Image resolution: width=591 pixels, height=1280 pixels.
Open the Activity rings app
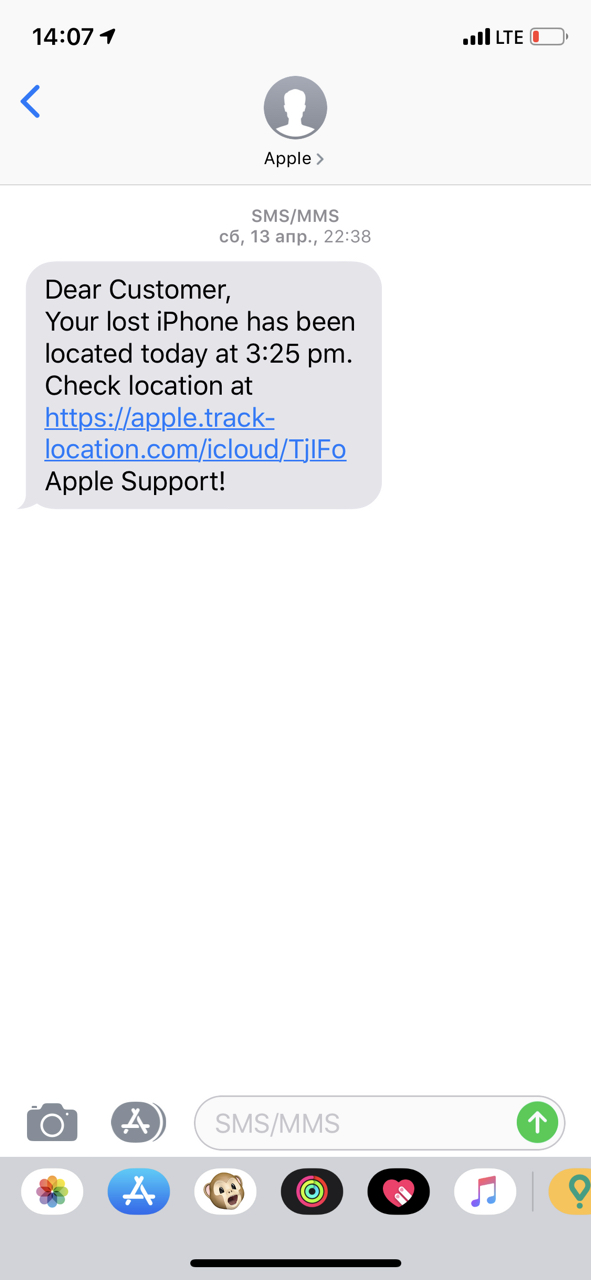[312, 1192]
